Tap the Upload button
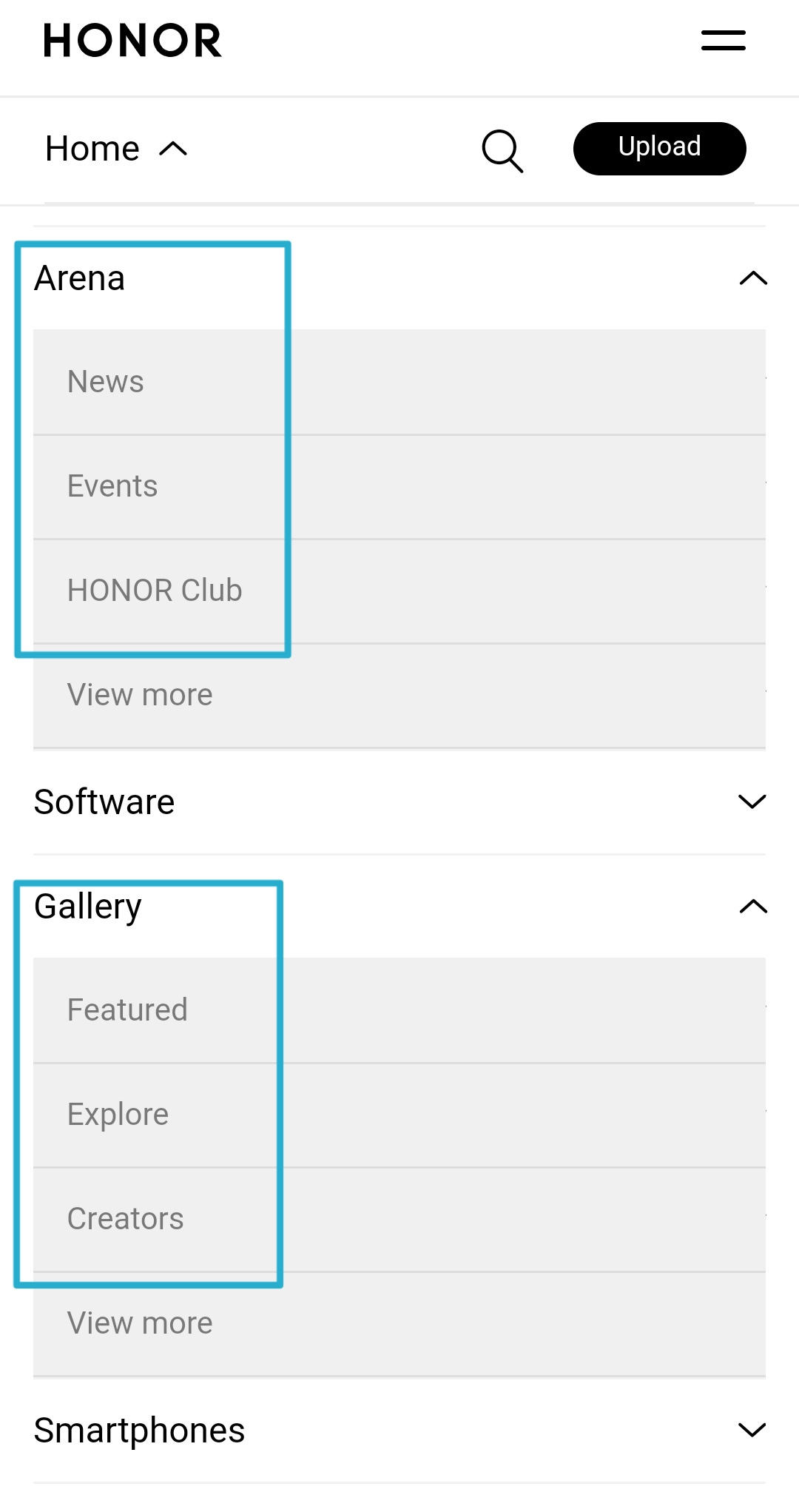This screenshot has width=799, height=1512. pos(659,148)
